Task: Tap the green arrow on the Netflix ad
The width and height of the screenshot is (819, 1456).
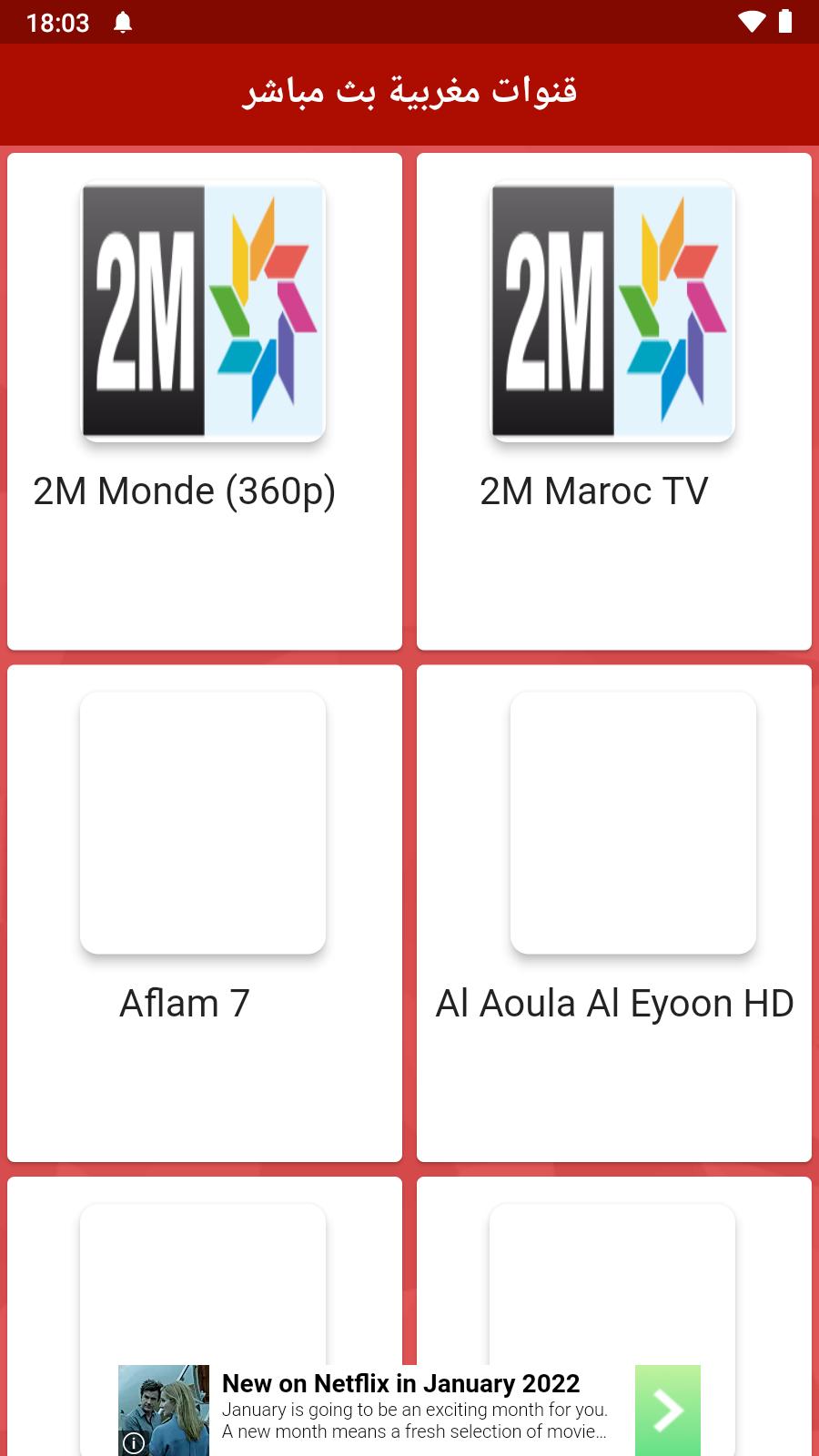Action: coord(668,1411)
